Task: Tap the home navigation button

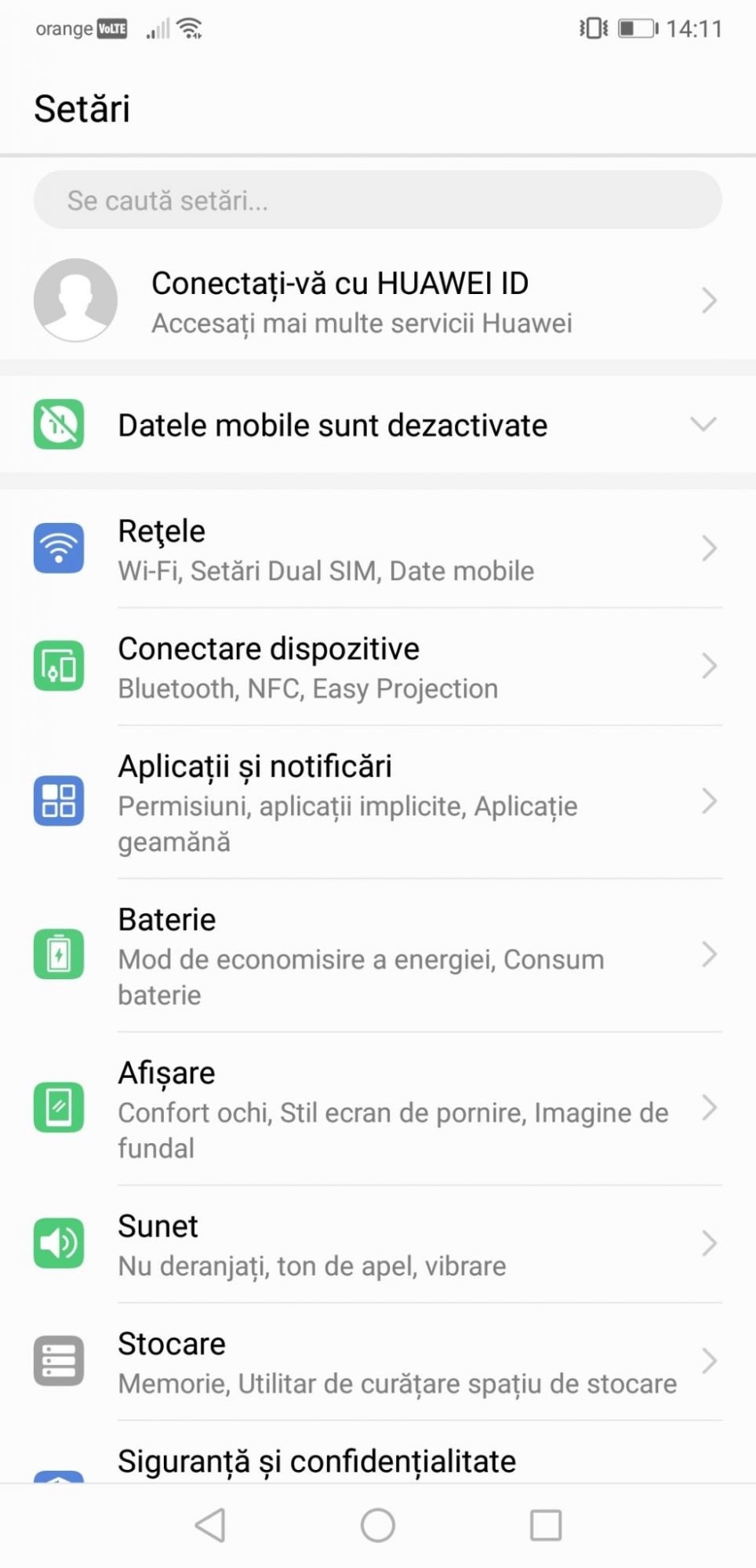Action: [x=378, y=1525]
